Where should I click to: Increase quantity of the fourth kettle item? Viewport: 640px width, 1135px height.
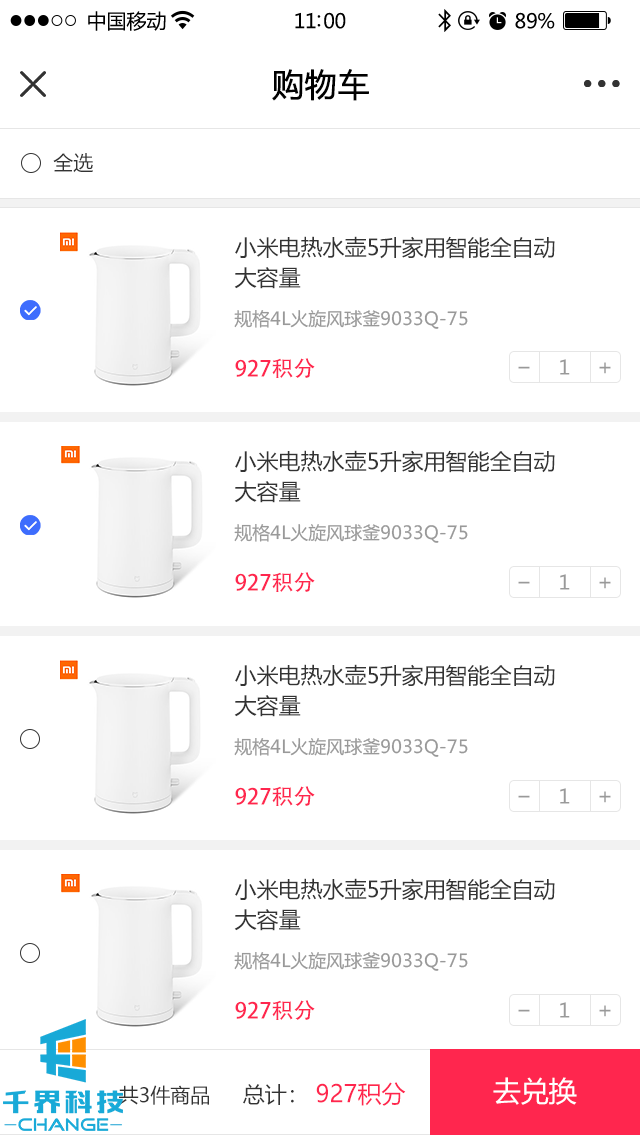604,1010
